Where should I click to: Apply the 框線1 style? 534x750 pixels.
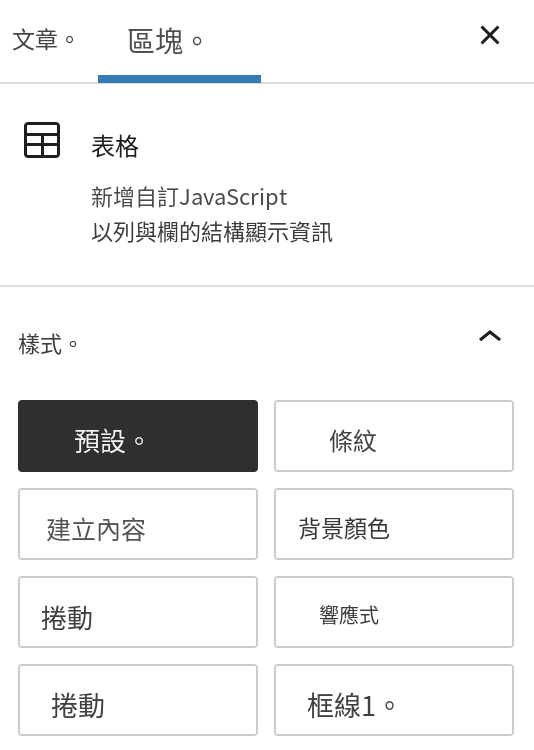tap(394, 700)
